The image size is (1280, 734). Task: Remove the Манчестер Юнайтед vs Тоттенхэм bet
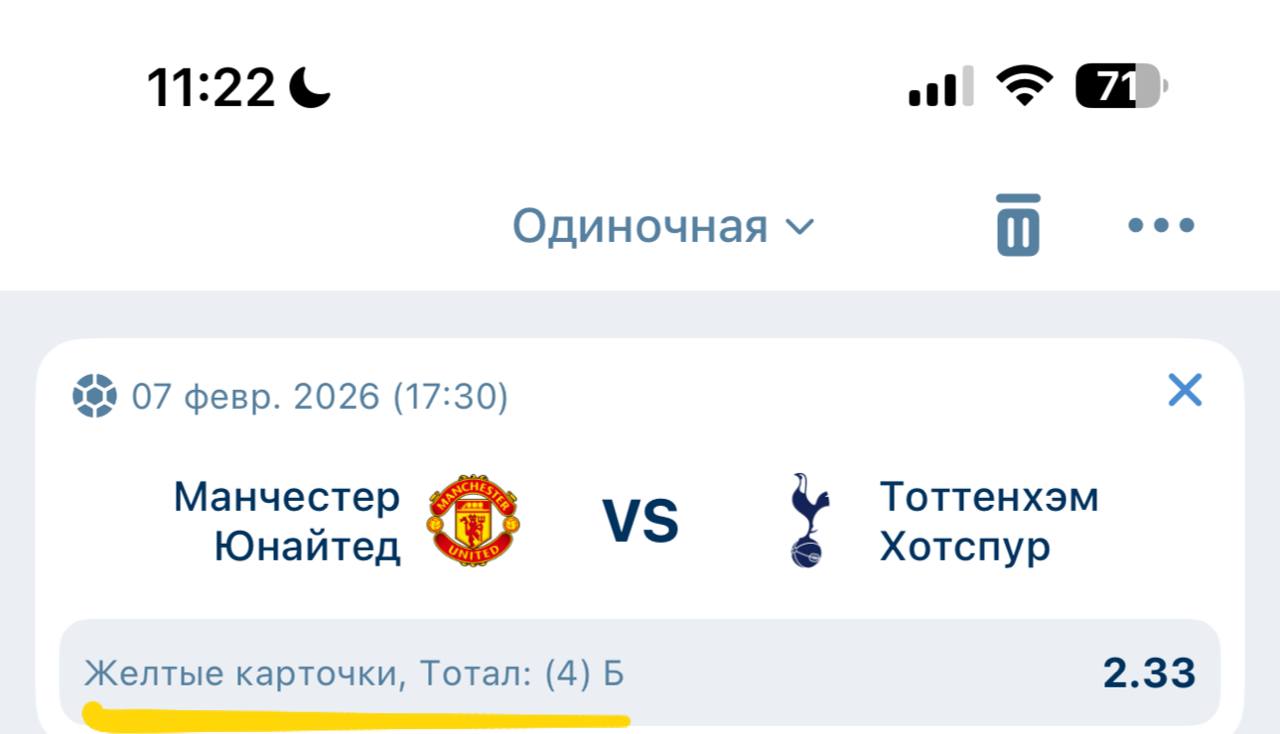click(x=1185, y=390)
